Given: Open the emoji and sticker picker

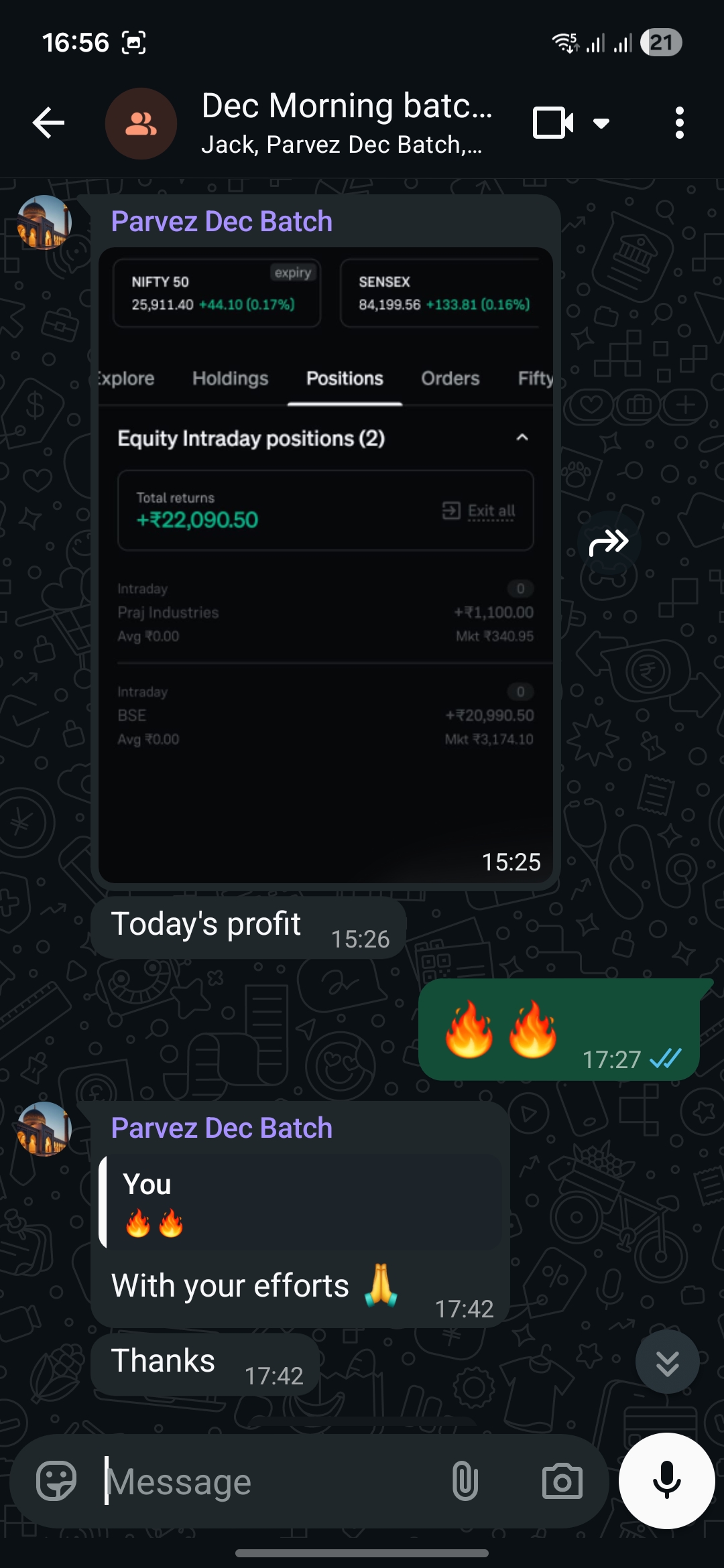Looking at the screenshot, I should click(x=55, y=1482).
